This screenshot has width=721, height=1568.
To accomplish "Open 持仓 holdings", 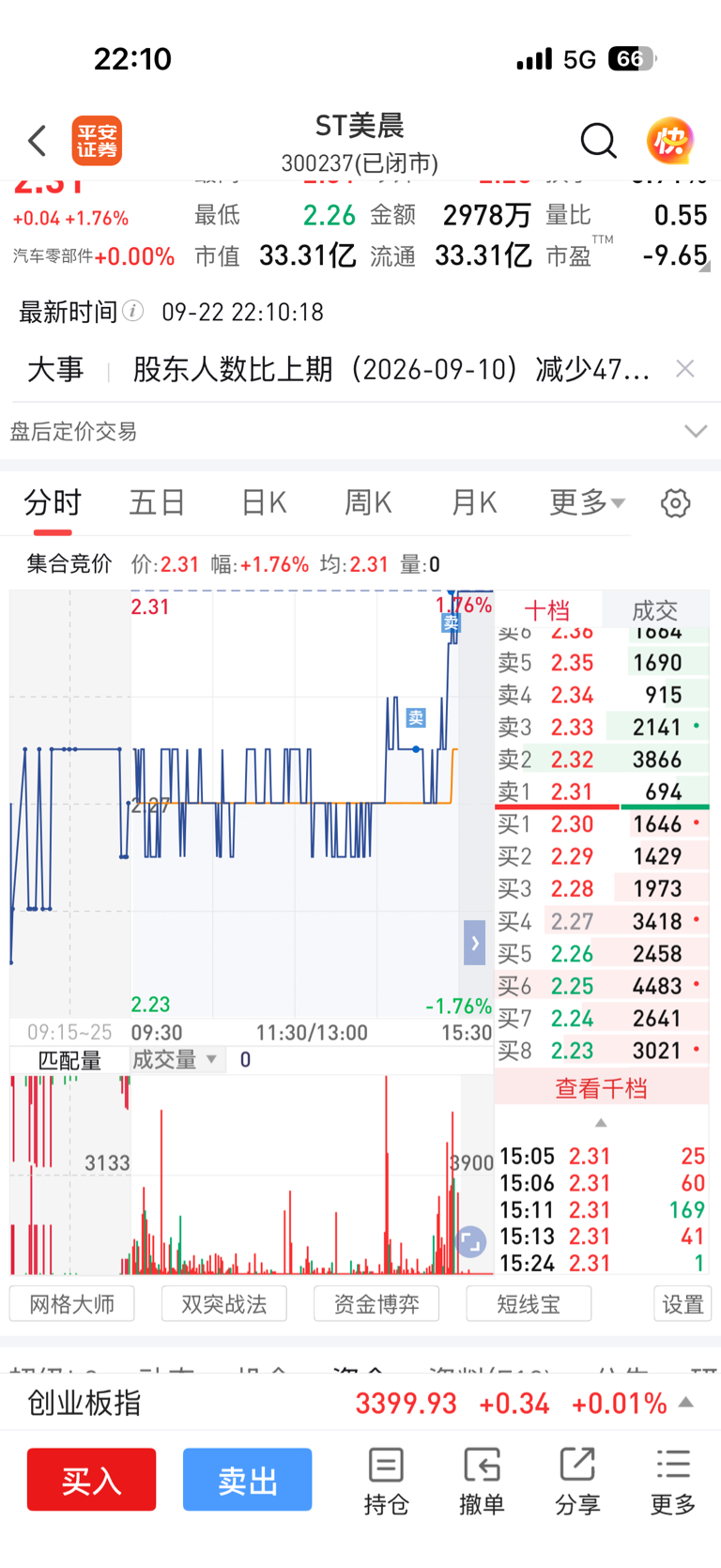I will click(x=387, y=1482).
